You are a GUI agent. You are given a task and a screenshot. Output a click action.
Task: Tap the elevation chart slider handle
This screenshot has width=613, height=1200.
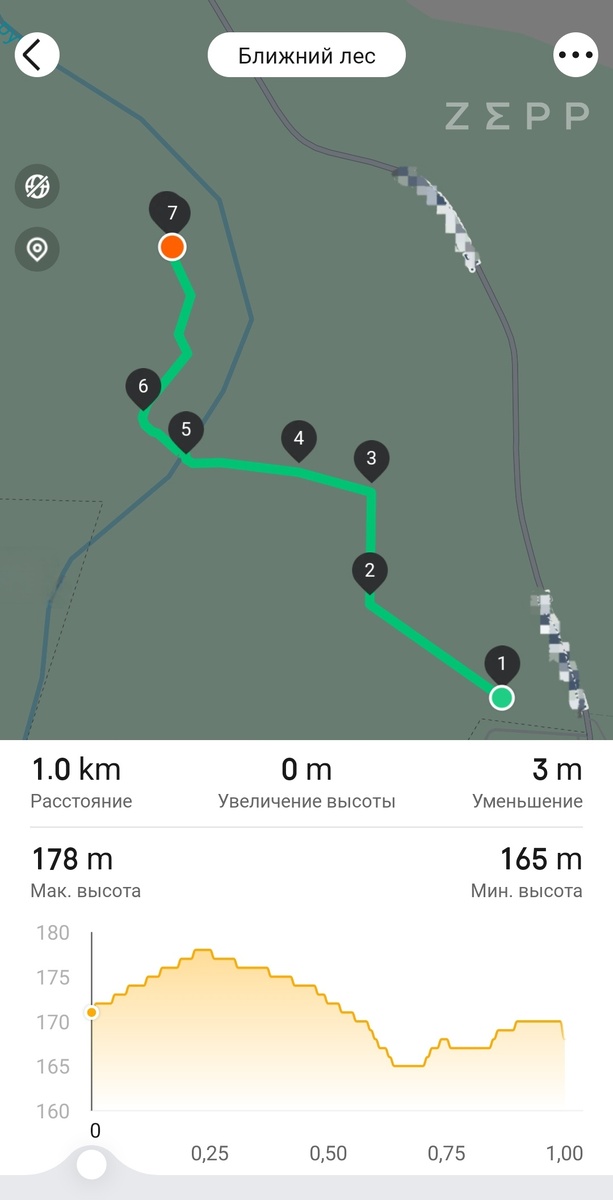tap(92, 1164)
